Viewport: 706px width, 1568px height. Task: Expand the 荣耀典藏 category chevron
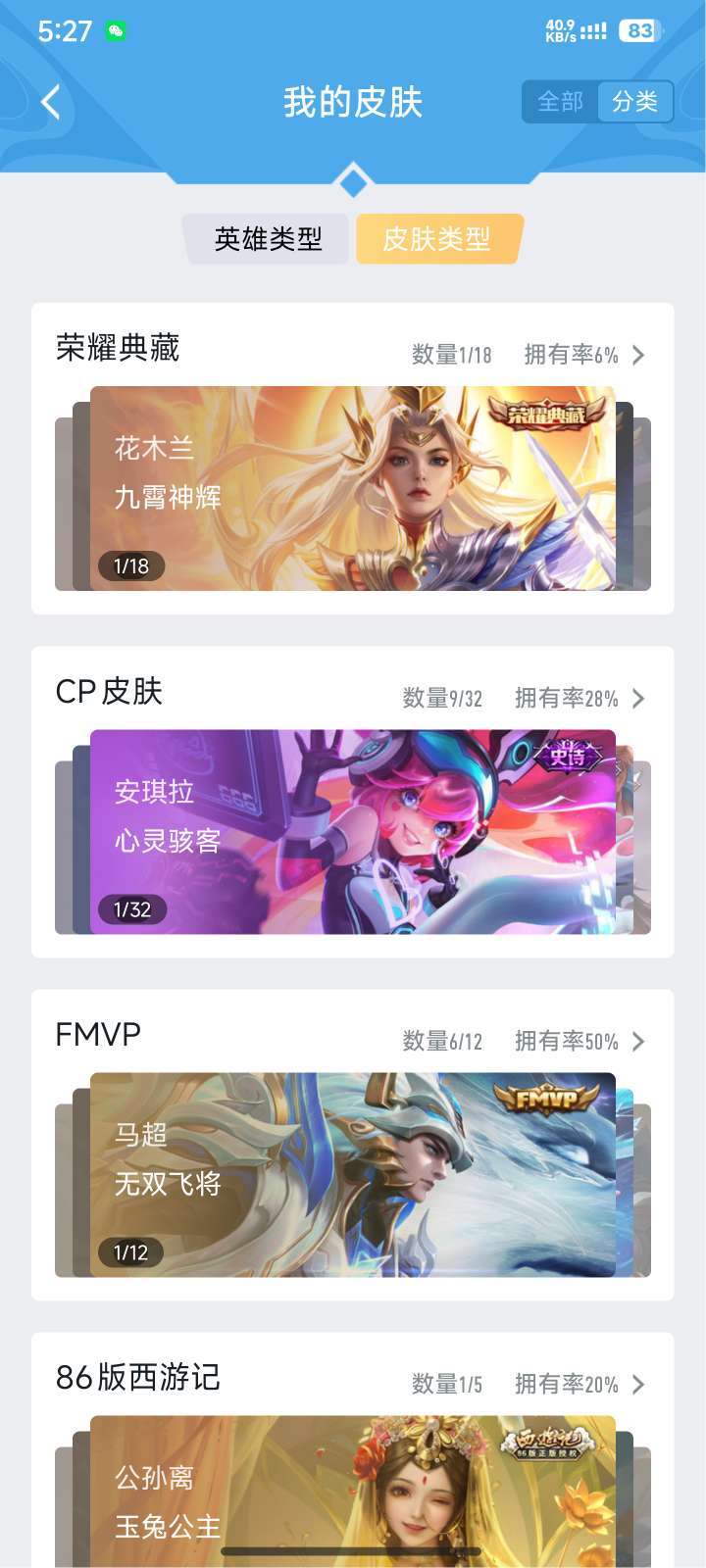(638, 355)
